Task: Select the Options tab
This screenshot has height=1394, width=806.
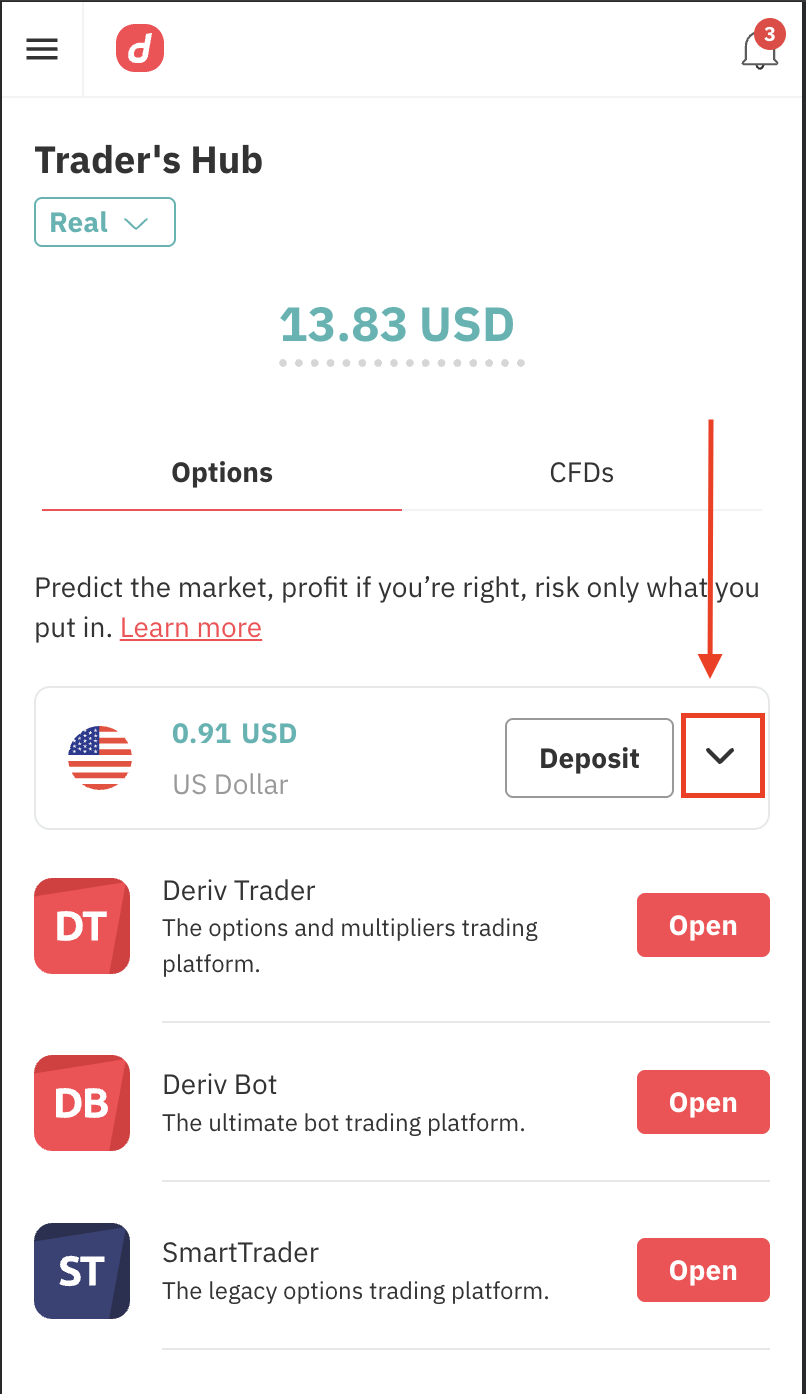Action: [x=222, y=472]
